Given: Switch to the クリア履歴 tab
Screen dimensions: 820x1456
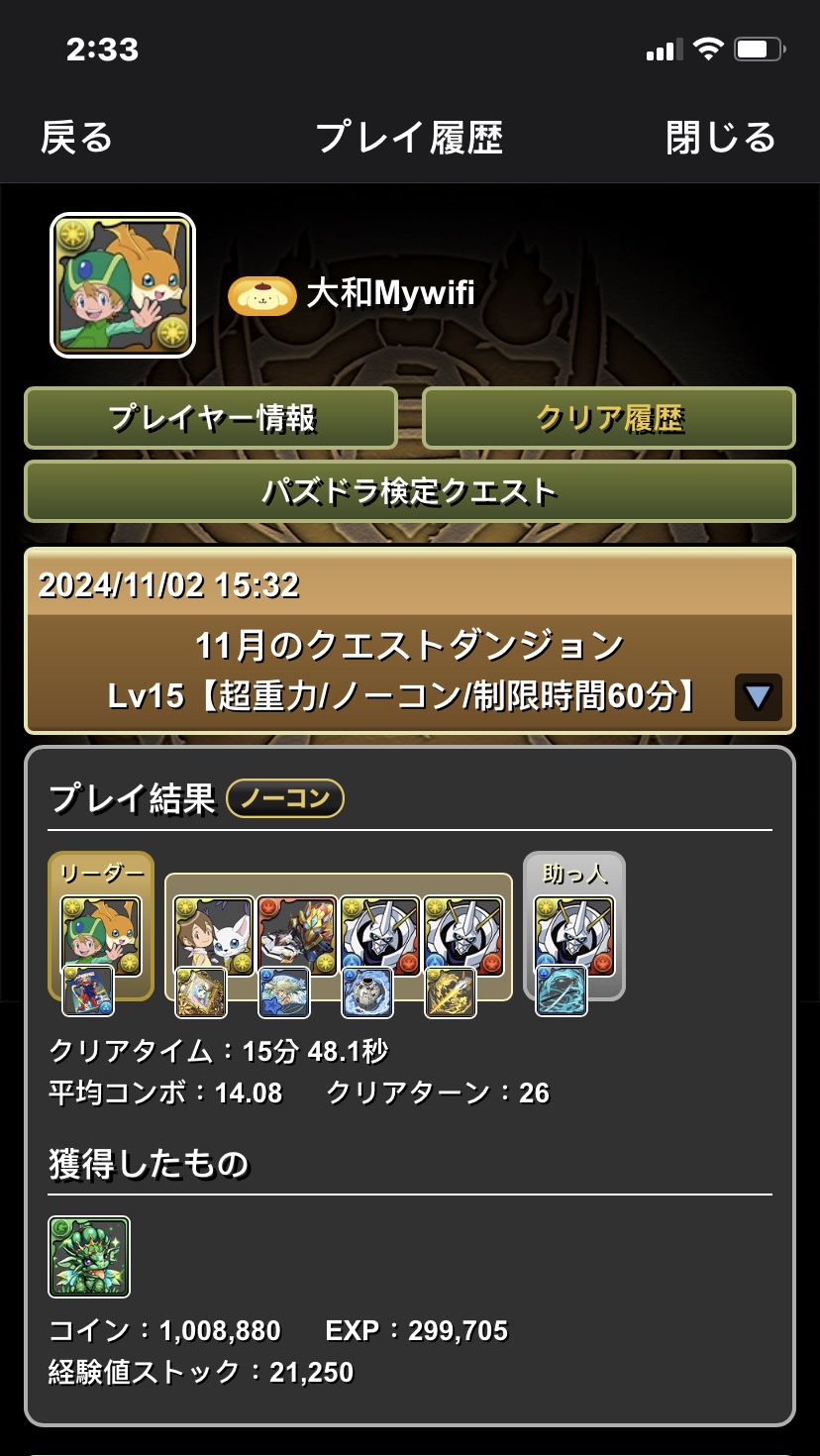Looking at the screenshot, I should (609, 418).
